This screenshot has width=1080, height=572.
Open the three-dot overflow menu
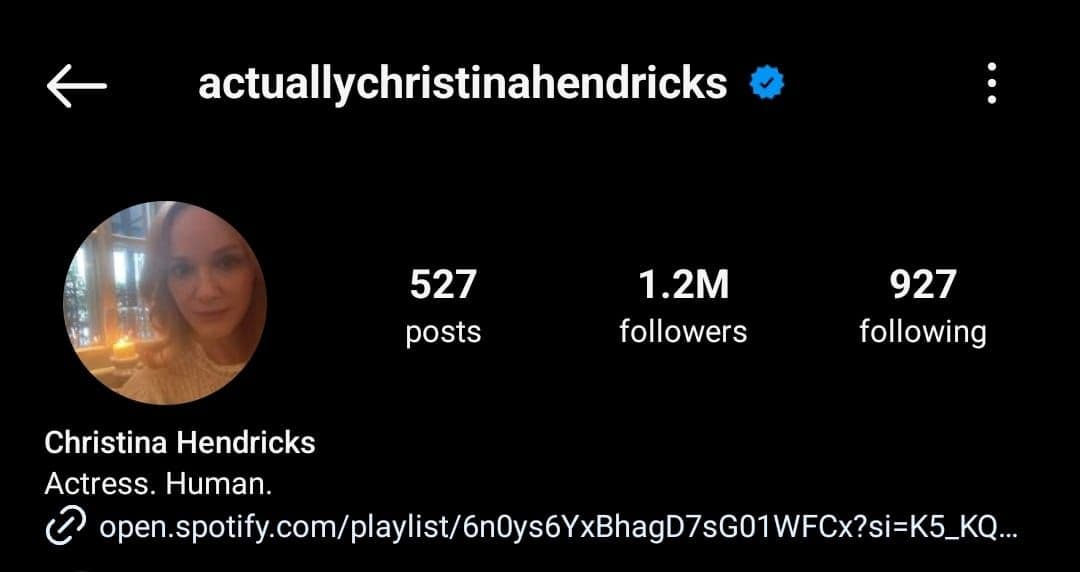[991, 84]
